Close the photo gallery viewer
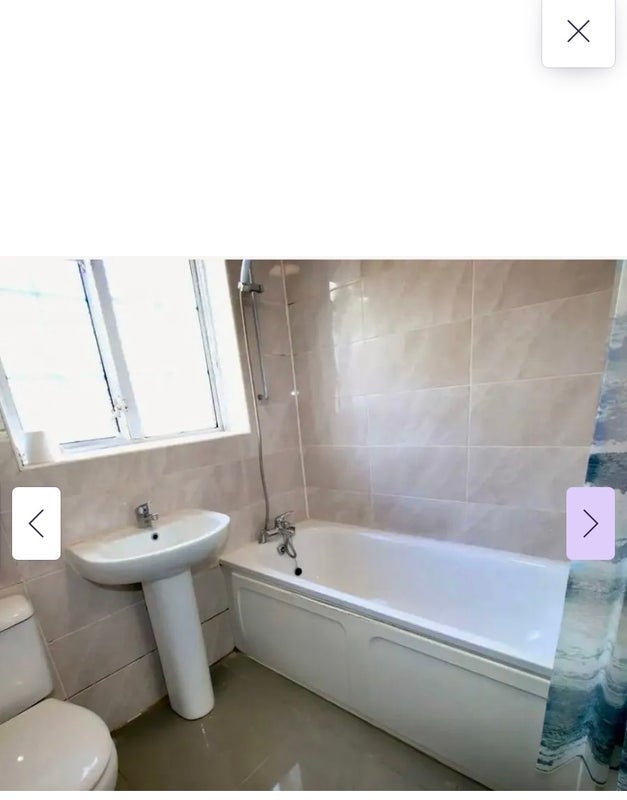The image size is (627, 800). coord(578,32)
